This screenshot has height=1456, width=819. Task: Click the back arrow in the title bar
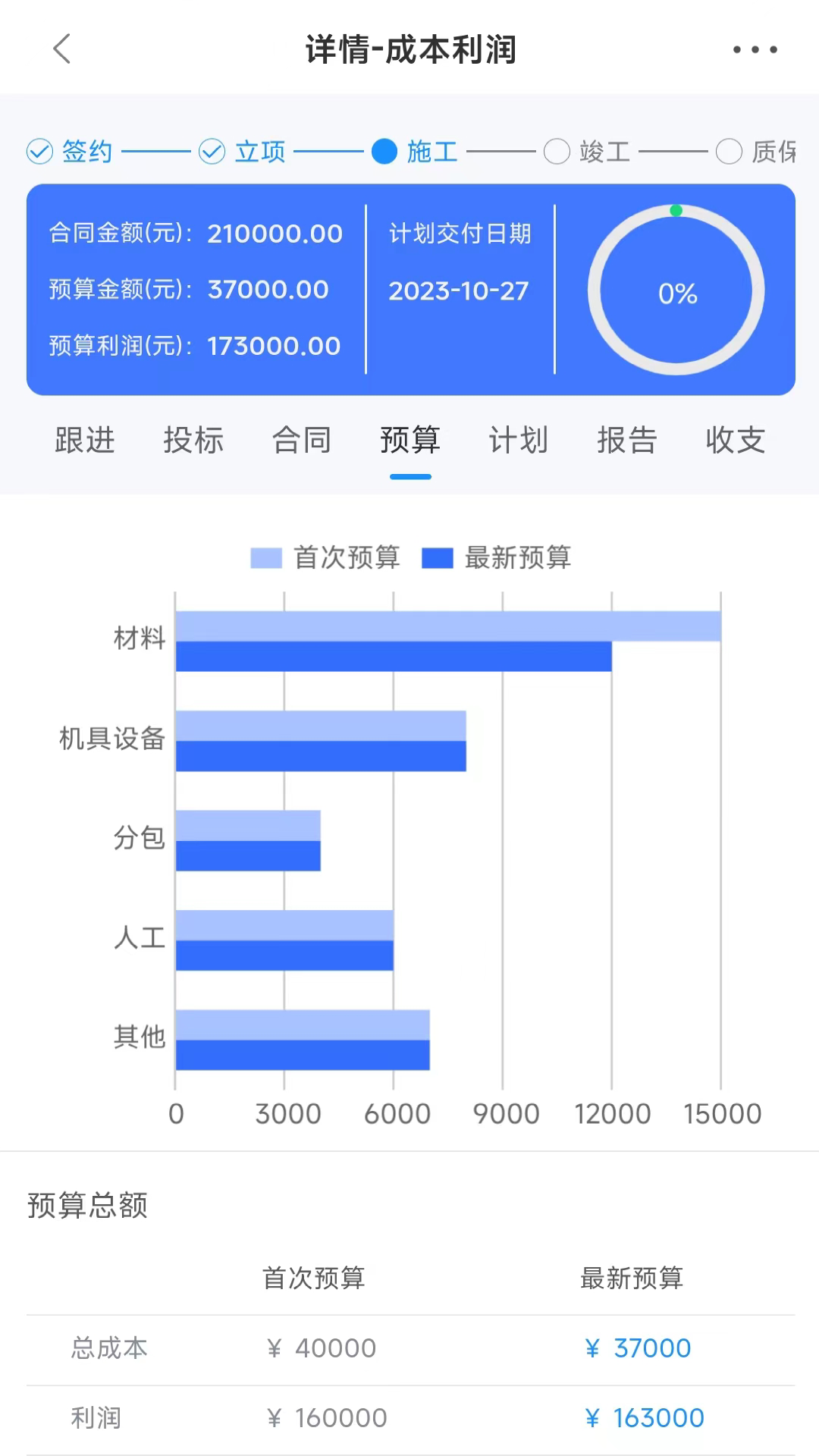pos(61,49)
